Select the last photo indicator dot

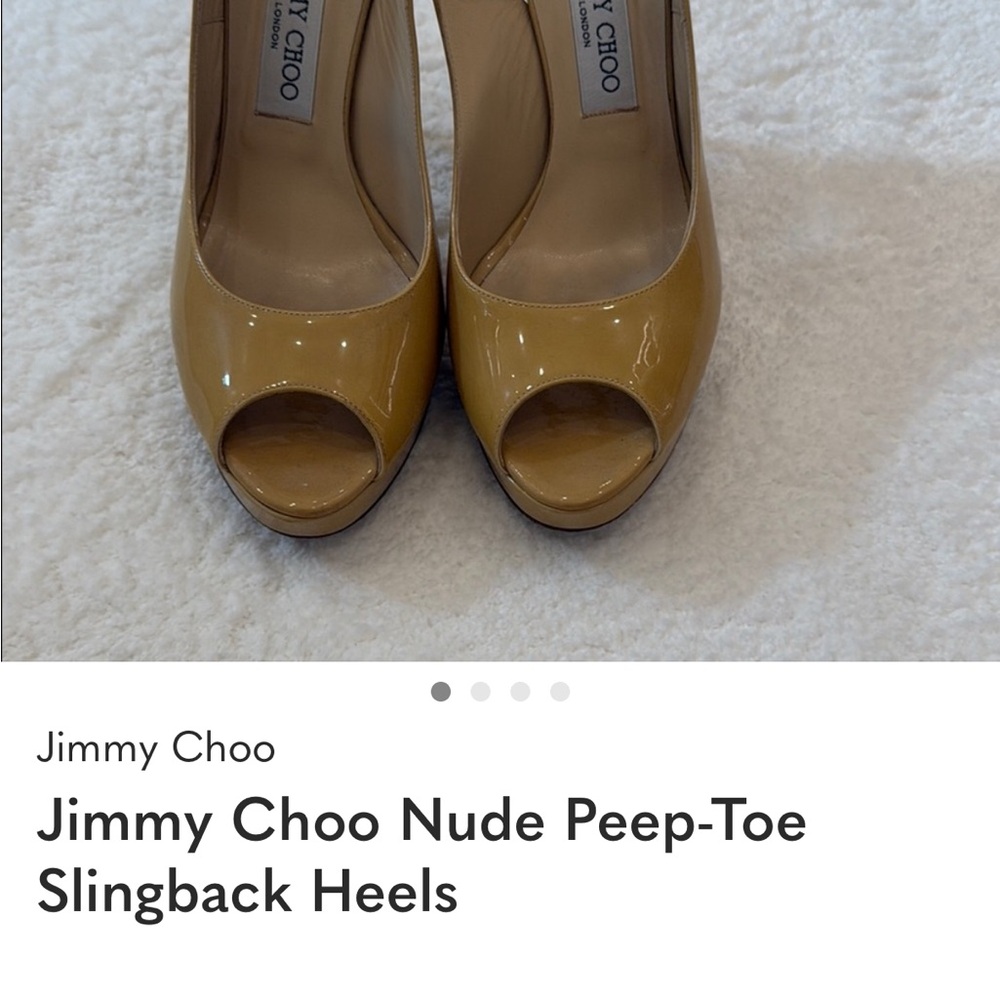coord(560,692)
